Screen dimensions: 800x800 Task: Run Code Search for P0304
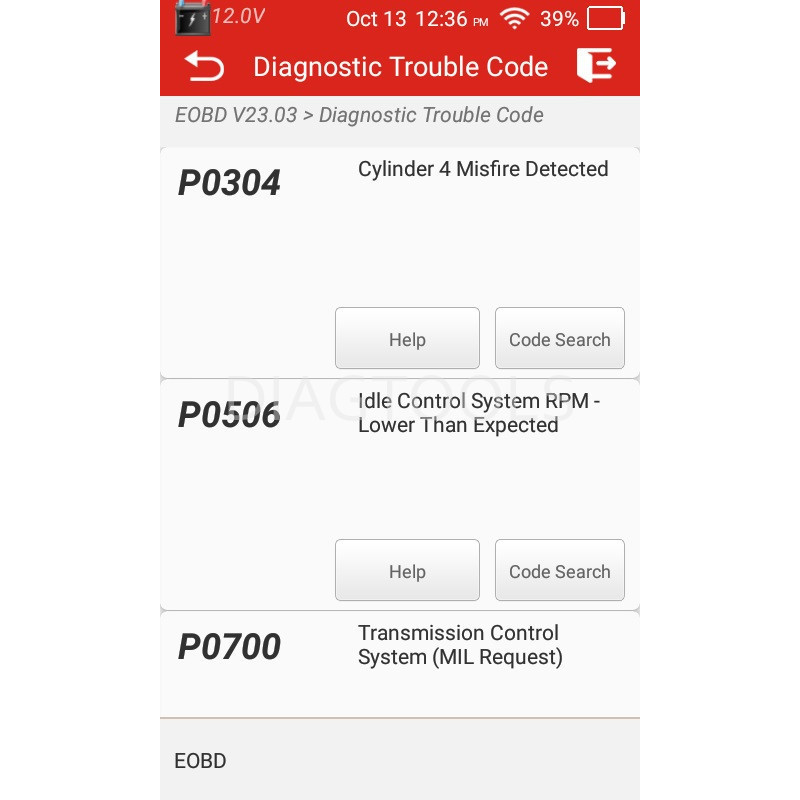tap(559, 339)
